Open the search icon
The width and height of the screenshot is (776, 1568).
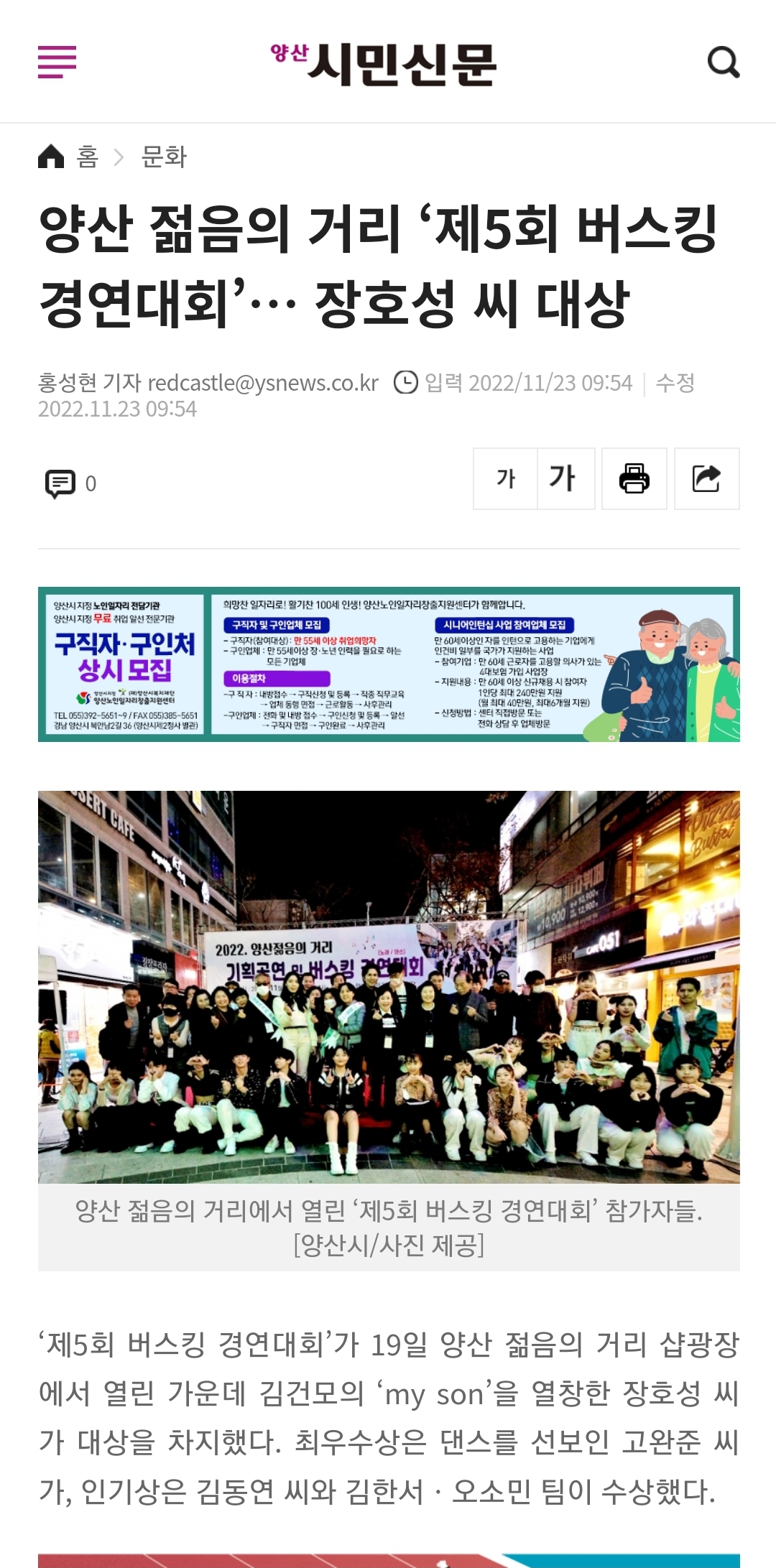pos(723,62)
